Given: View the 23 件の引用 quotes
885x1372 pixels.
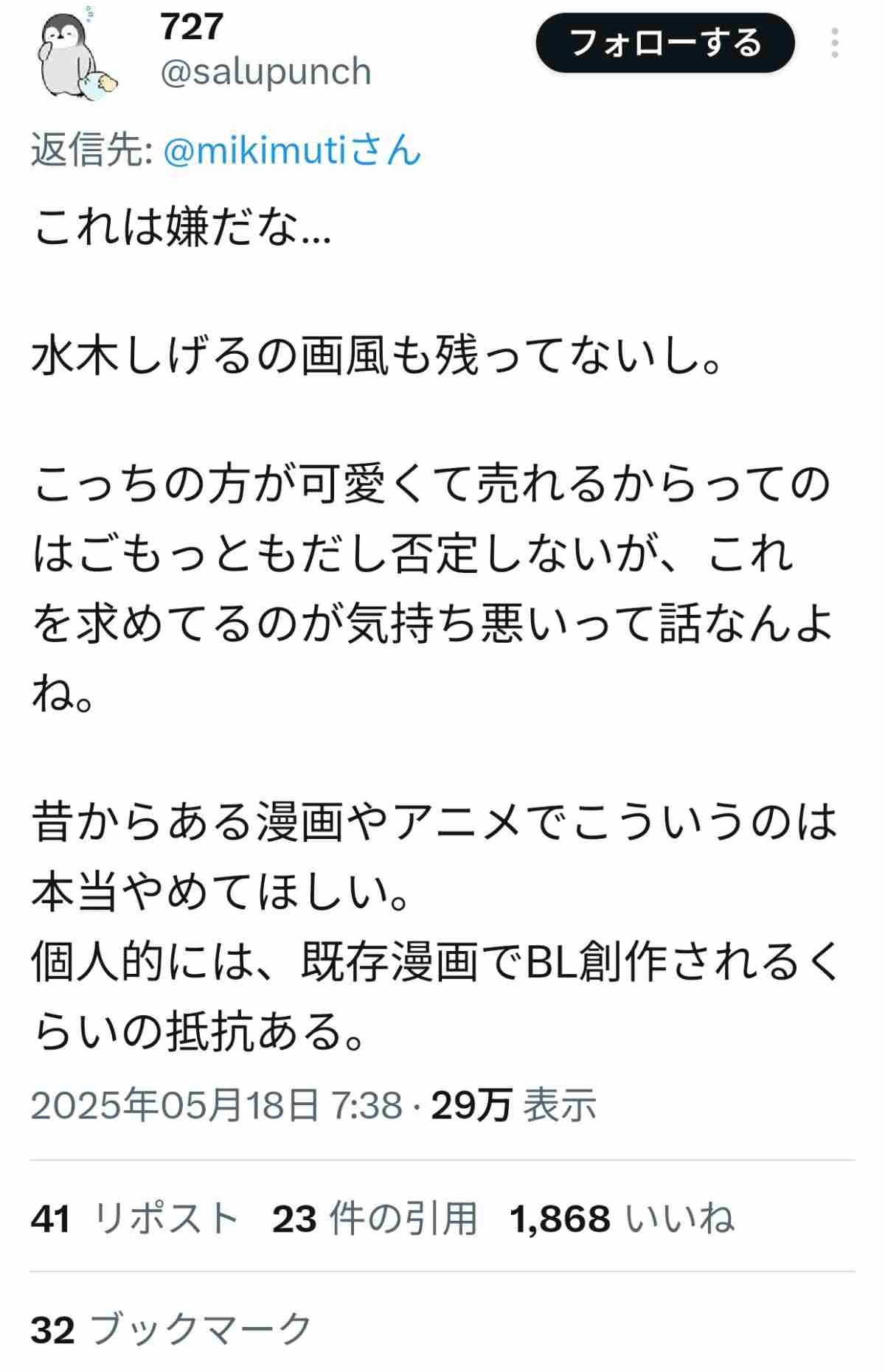Looking at the screenshot, I should [375, 1219].
